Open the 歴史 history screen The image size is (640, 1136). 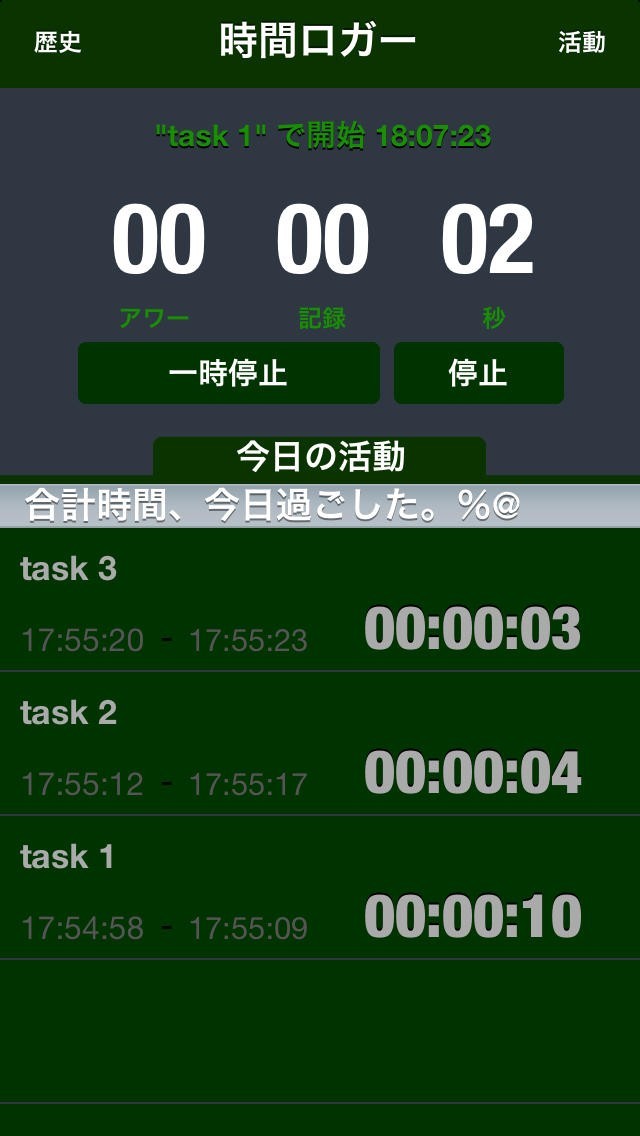click(x=58, y=43)
